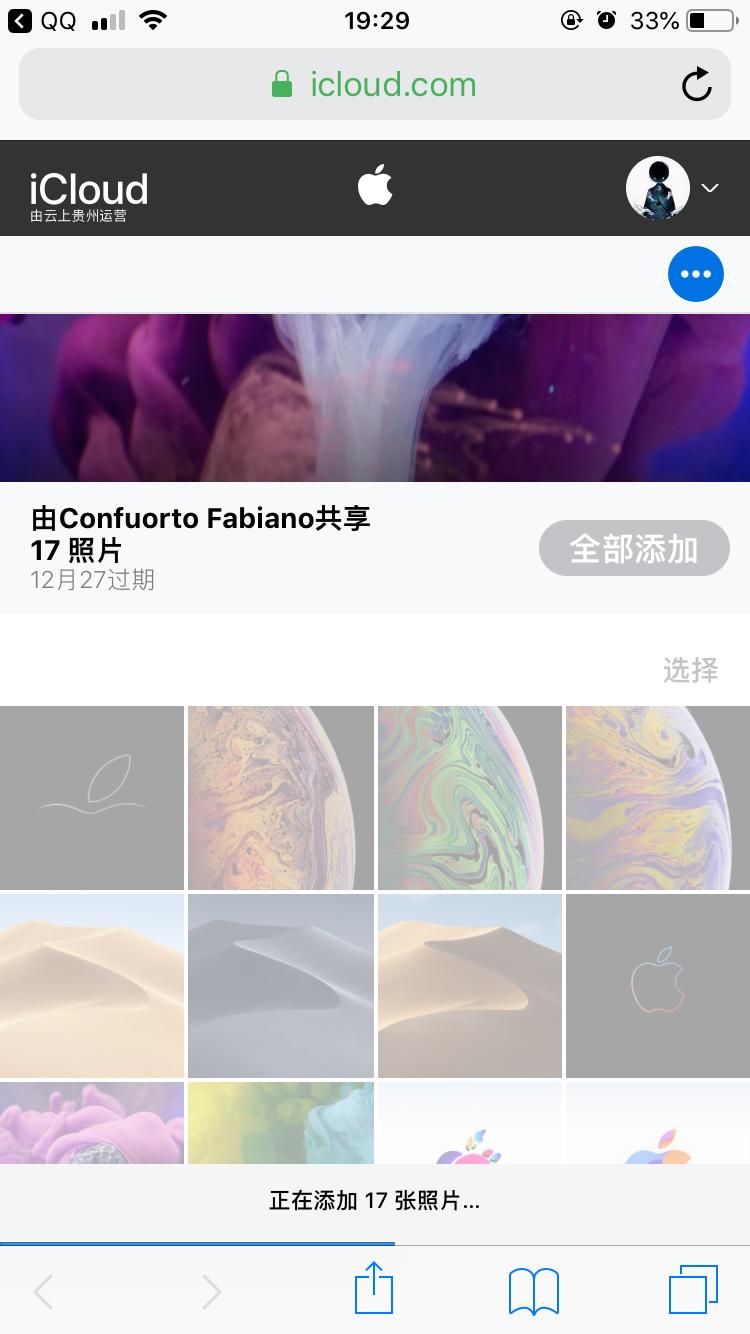This screenshot has width=750, height=1334.
Task: Open the account dropdown chevron next to avatar
Action: (710, 188)
